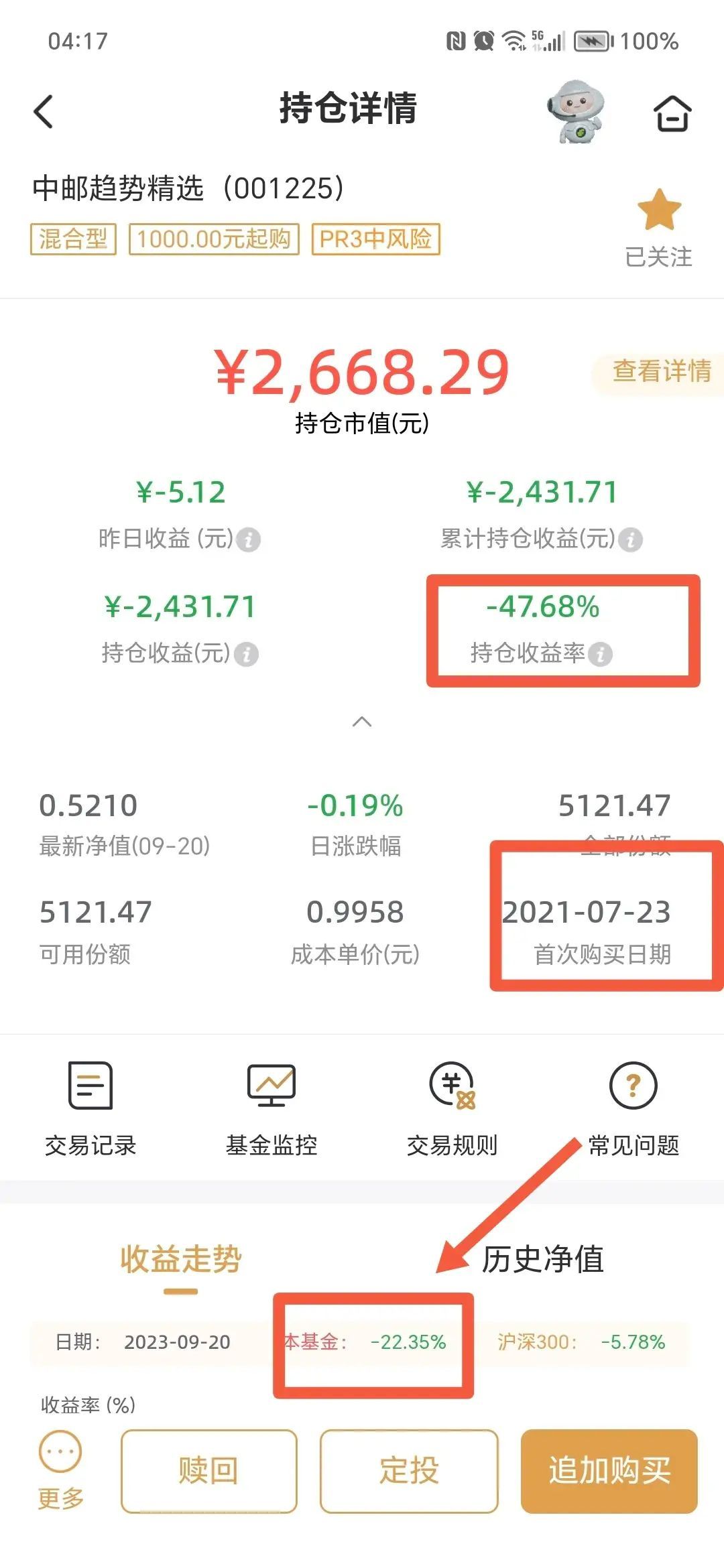Switch to the 历史净值 tab
Image resolution: width=724 pixels, height=1568 pixels.
click(543, 1258)
